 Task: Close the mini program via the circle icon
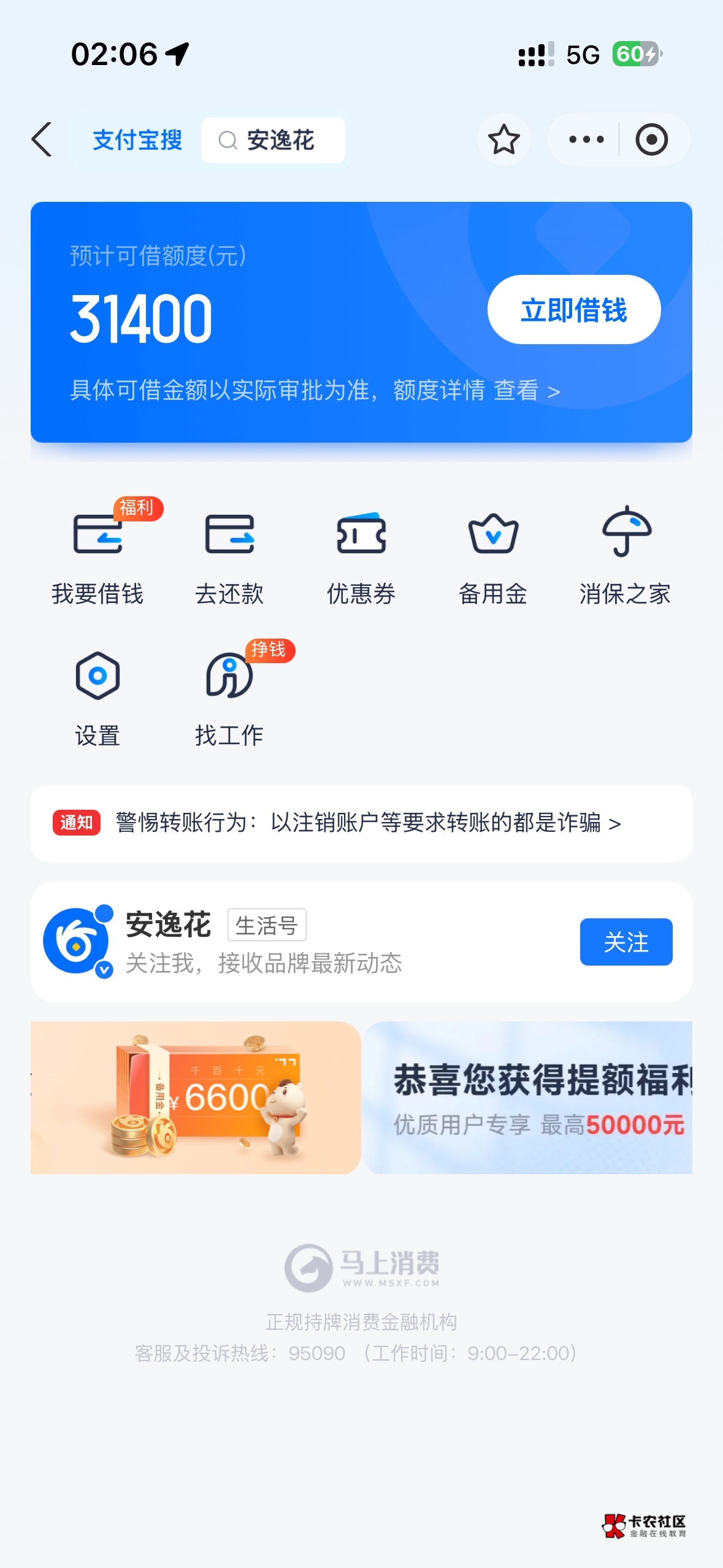(651, 140)
